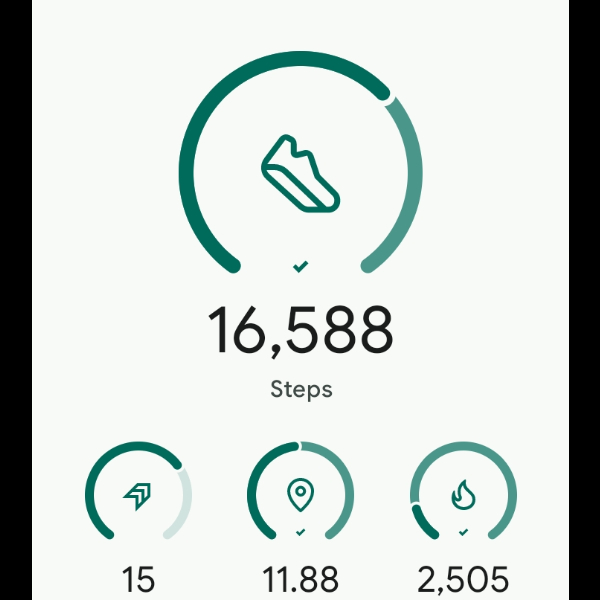Image resolution: width=600 pixels, height=600 pixels.
Task: Open the Steps details ring
Action: click(x=300, y=170)
